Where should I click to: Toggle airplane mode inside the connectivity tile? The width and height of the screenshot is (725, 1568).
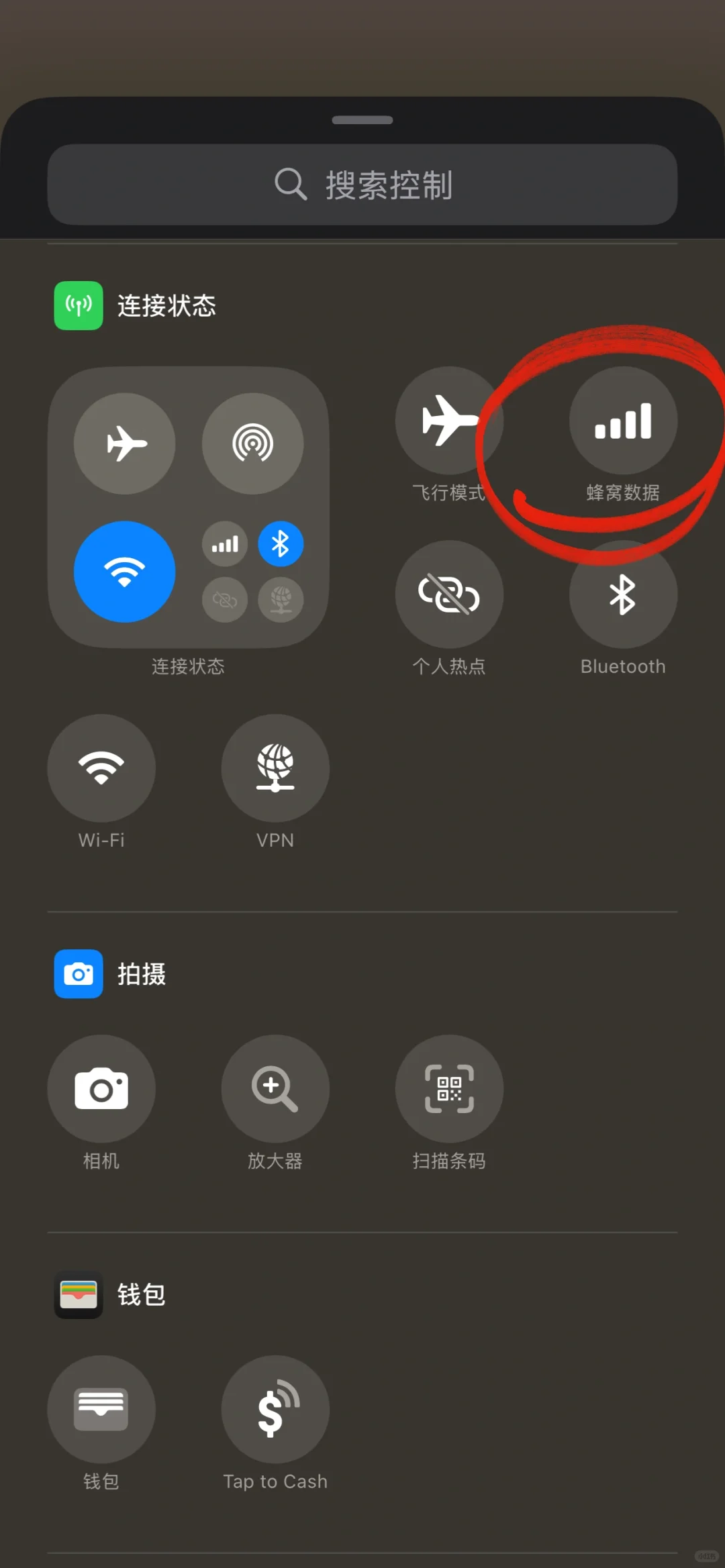tap(124, 441)
